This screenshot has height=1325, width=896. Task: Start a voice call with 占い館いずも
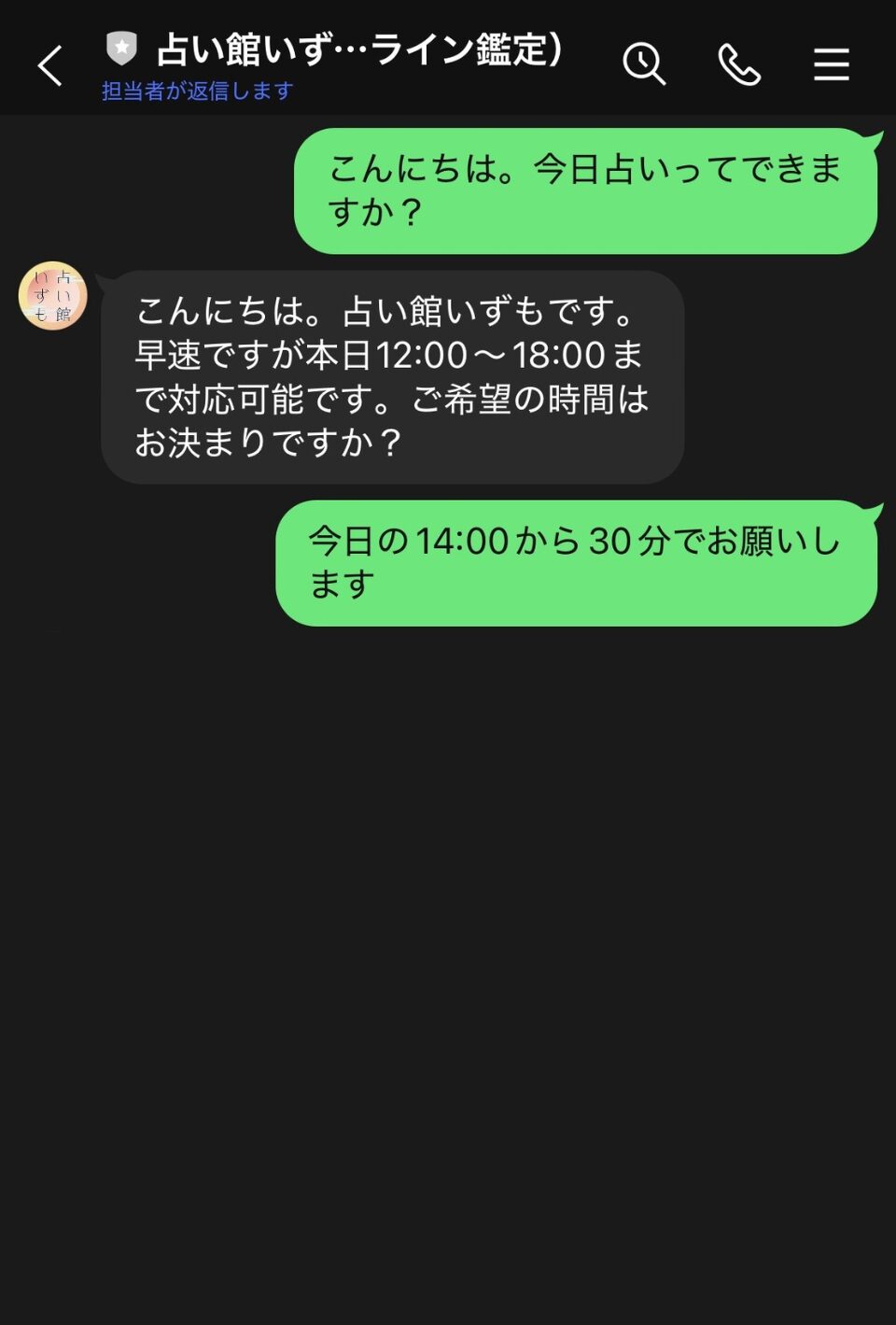(x=738, y=64)
